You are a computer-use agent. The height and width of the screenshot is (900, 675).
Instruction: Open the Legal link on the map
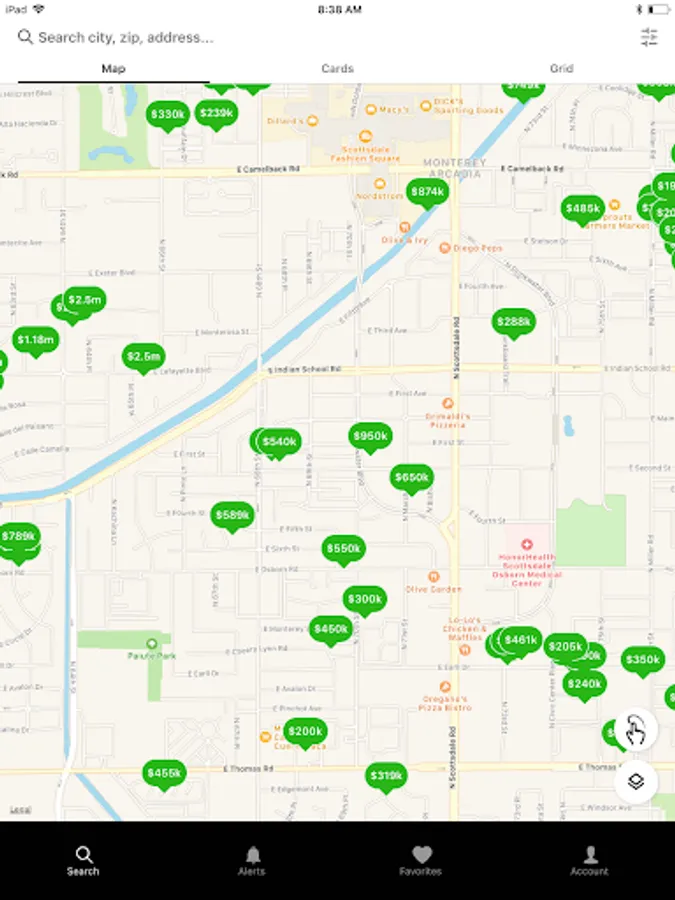click(21, 810)
